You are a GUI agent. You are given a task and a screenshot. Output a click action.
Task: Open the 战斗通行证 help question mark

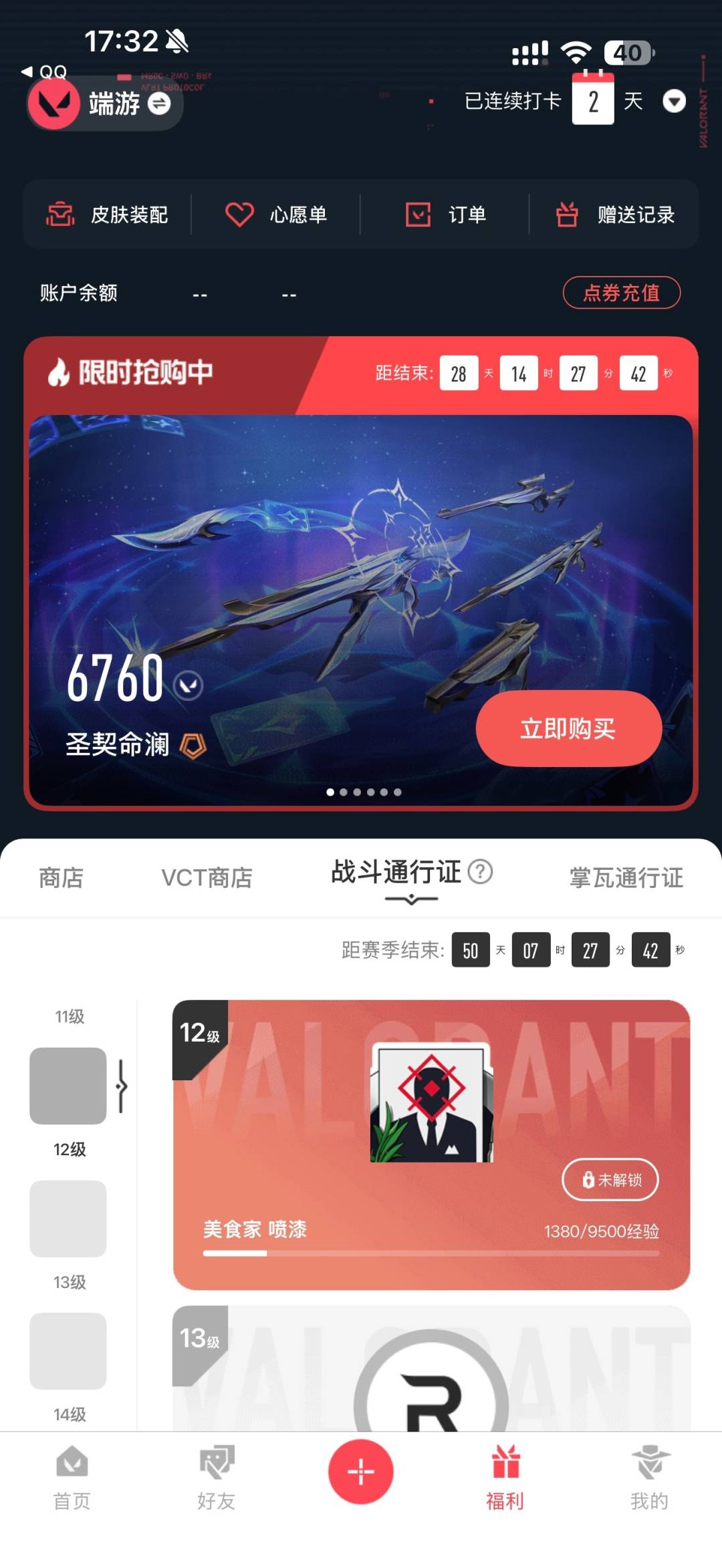[480, 871]
